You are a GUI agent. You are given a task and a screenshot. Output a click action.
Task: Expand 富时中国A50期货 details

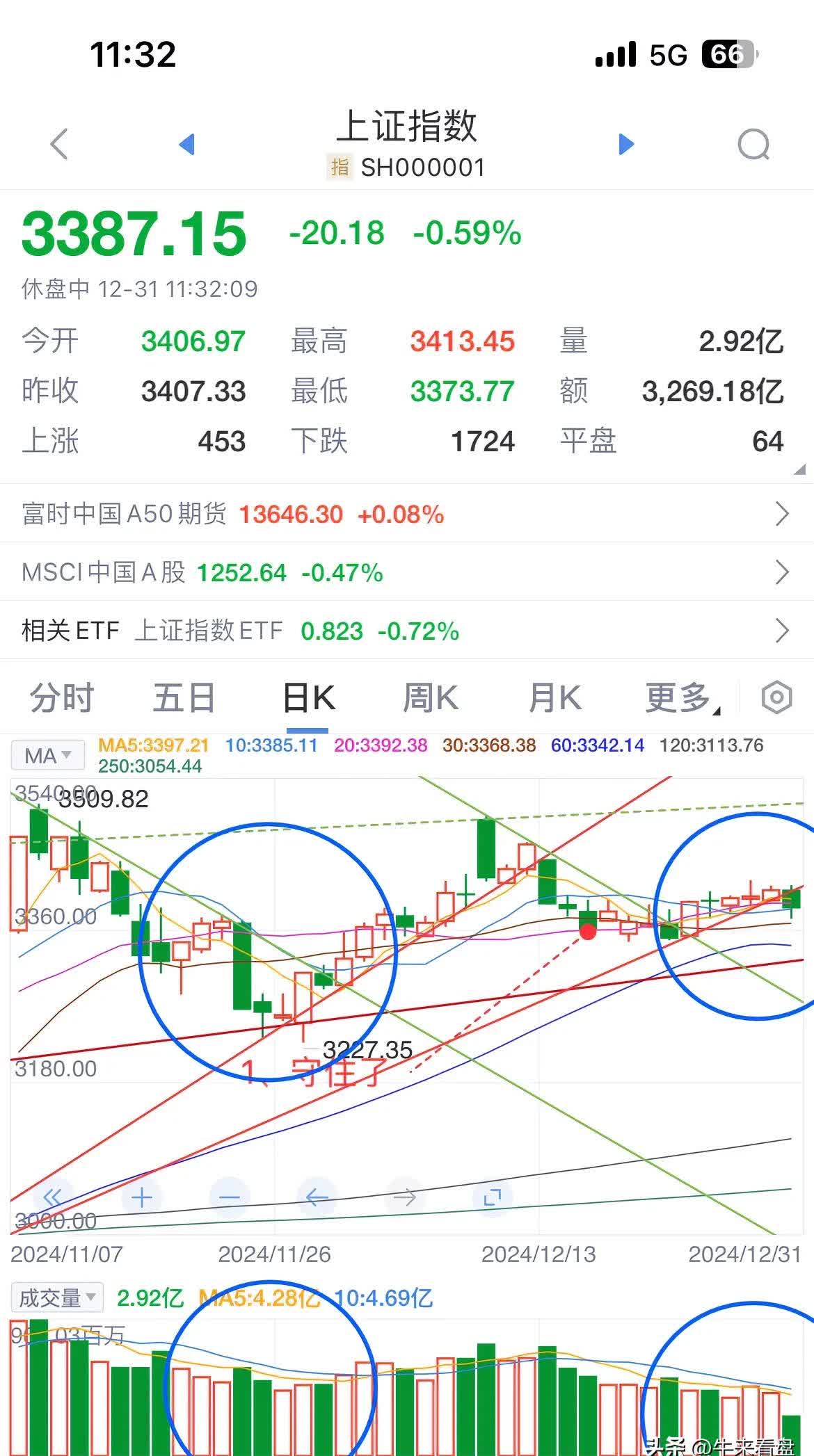[x=407, y=515]
